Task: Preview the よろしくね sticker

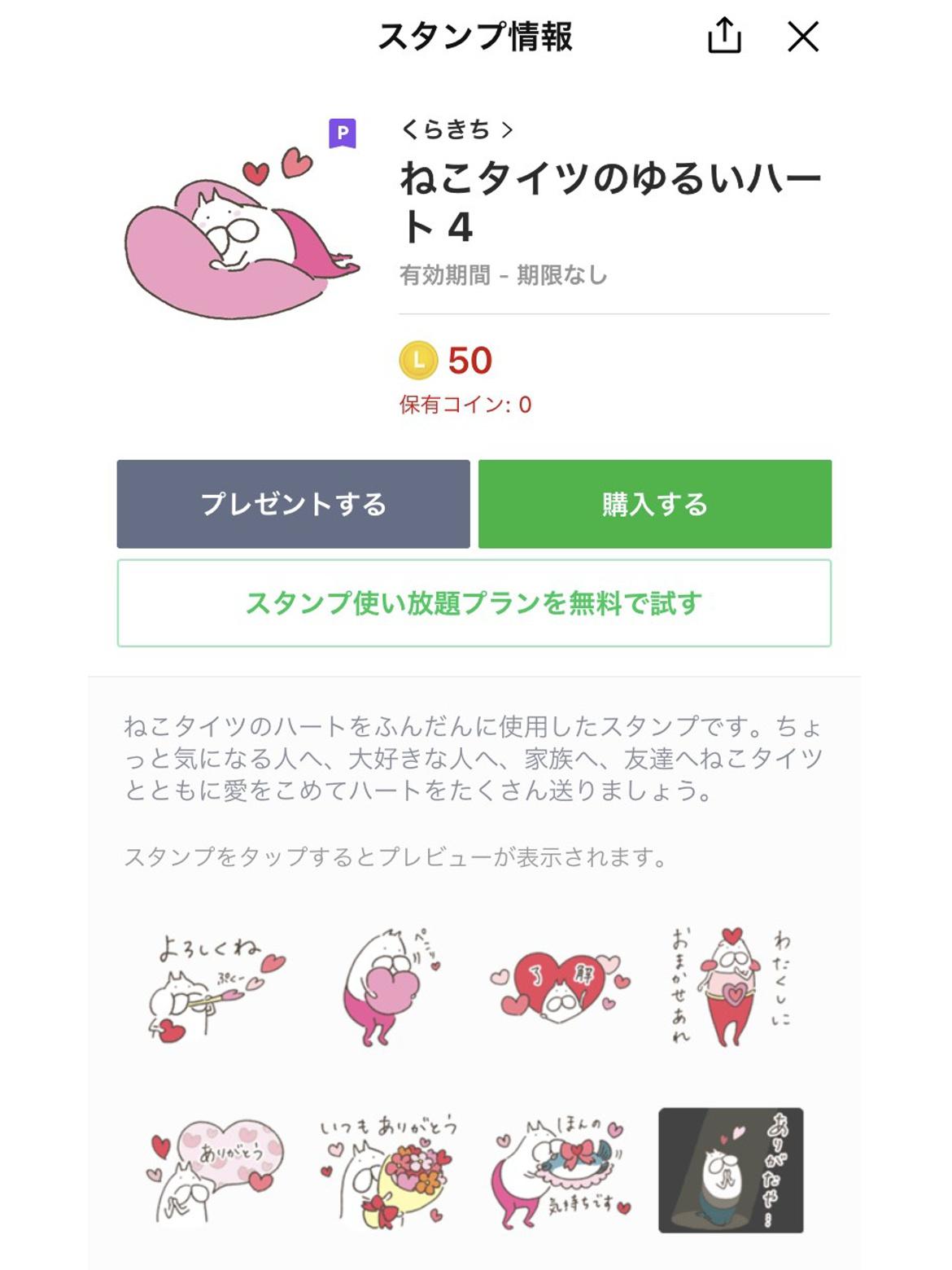Action: [x=216, y=988]
